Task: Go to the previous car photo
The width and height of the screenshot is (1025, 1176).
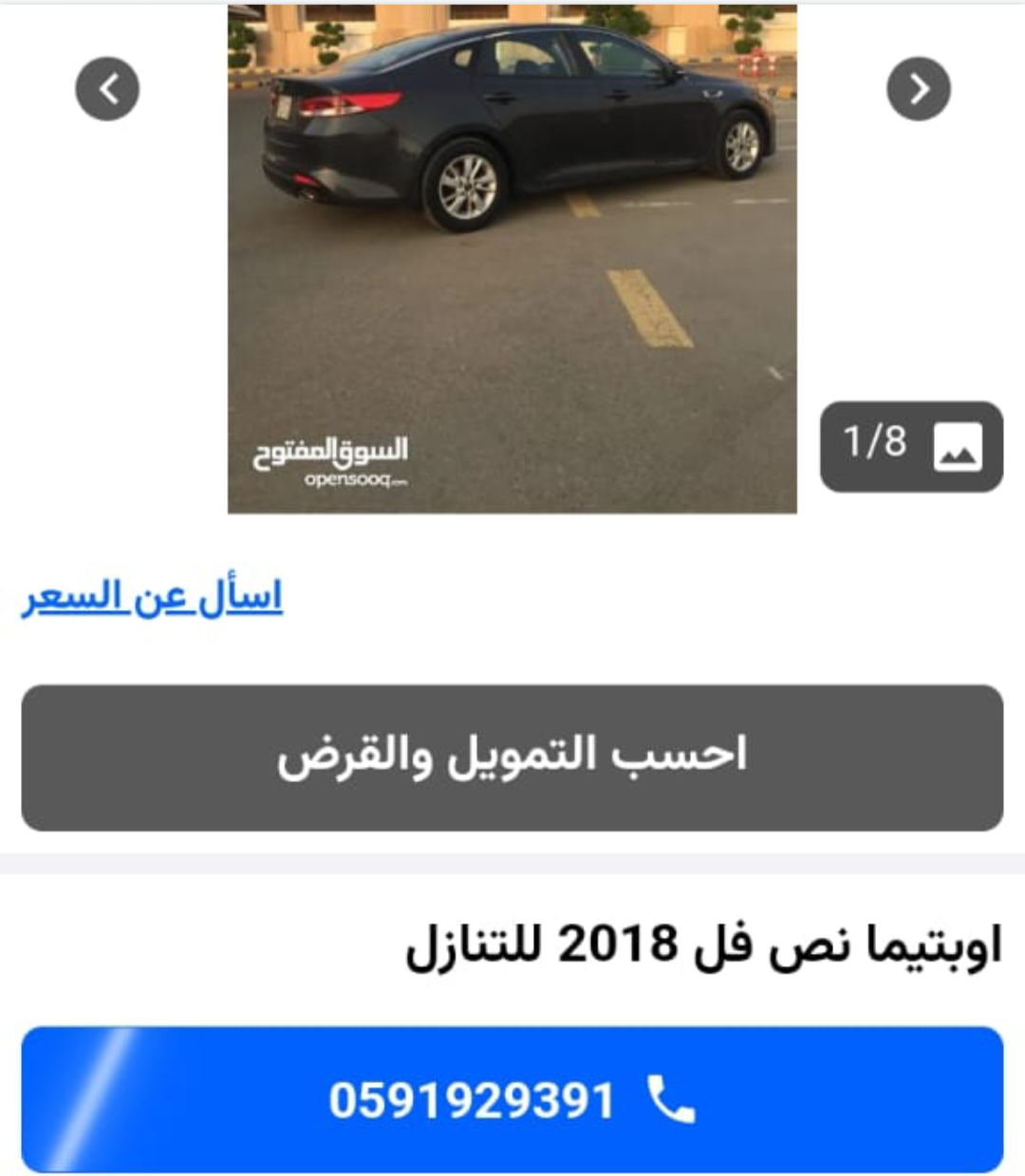Action: pos(107,89)
